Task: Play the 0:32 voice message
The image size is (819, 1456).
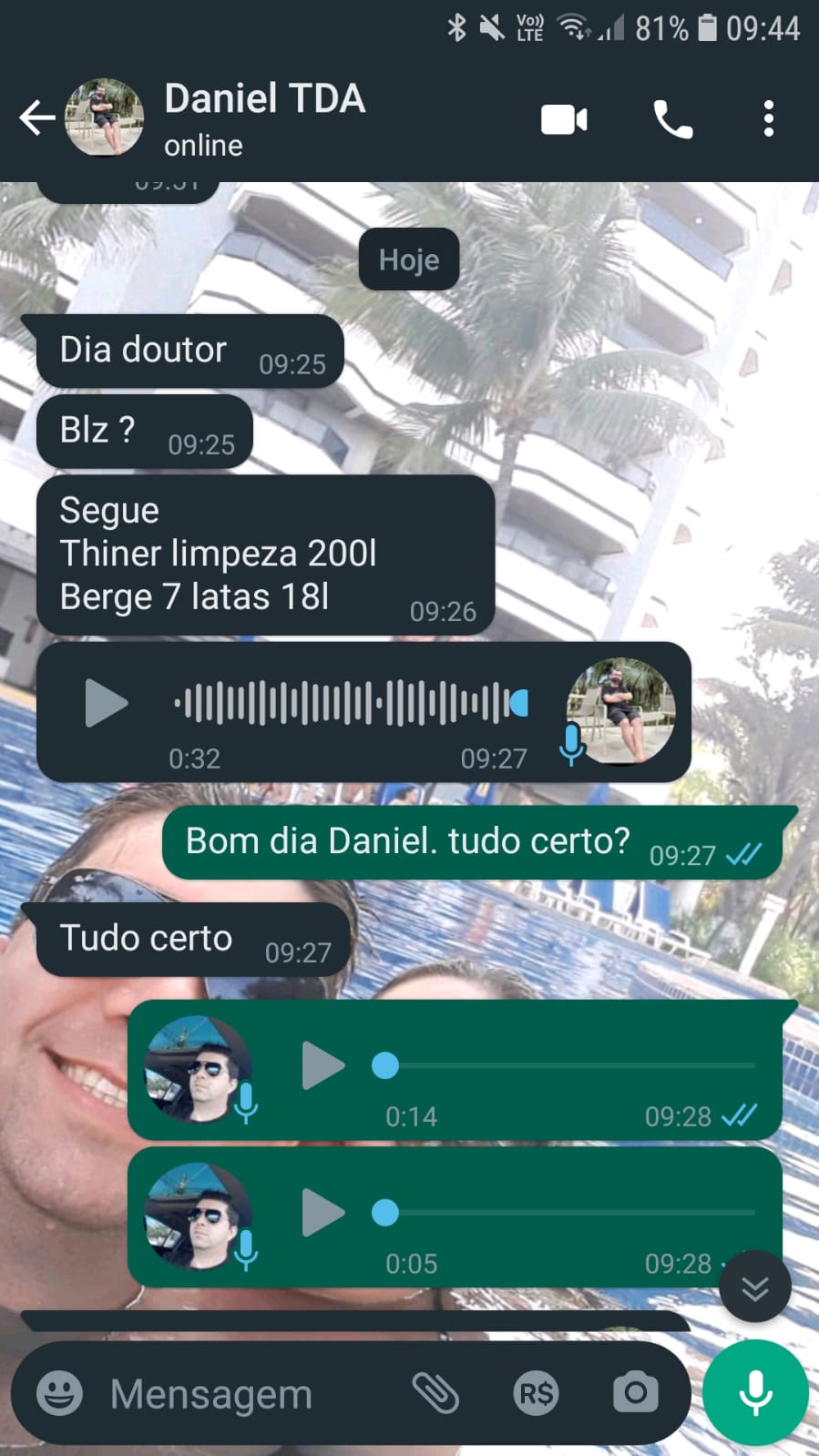Action: (106, 703)
